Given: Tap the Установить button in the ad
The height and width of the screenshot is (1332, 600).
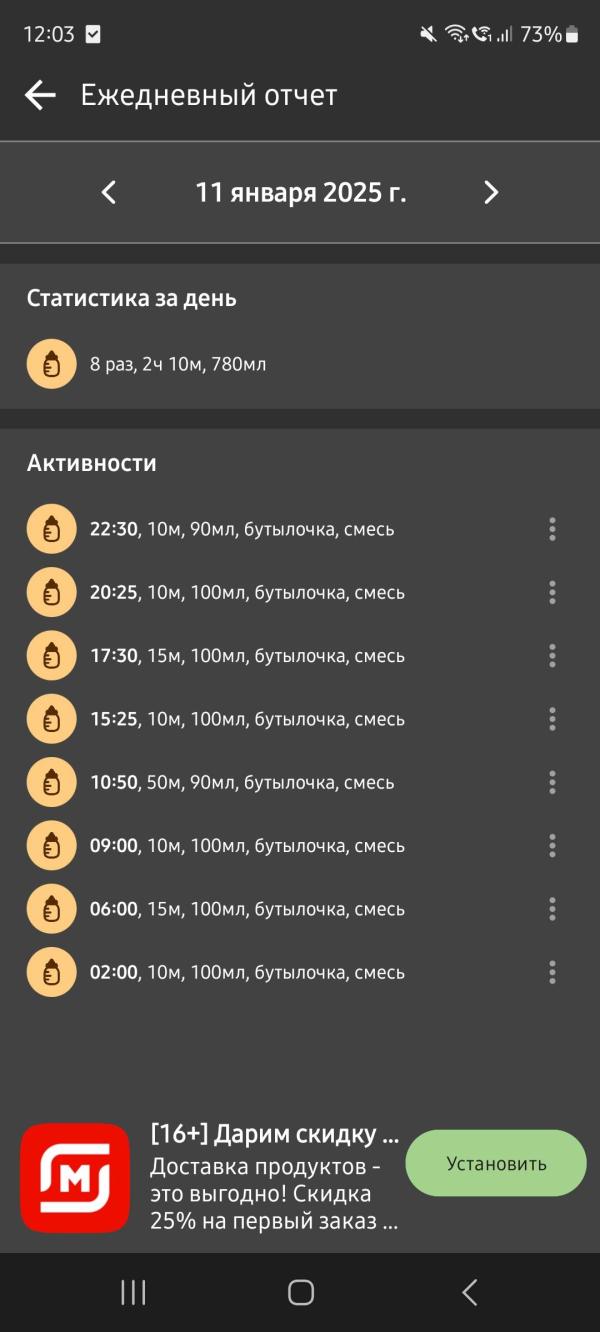Looking at the screenshot, I should (496, 1163).
